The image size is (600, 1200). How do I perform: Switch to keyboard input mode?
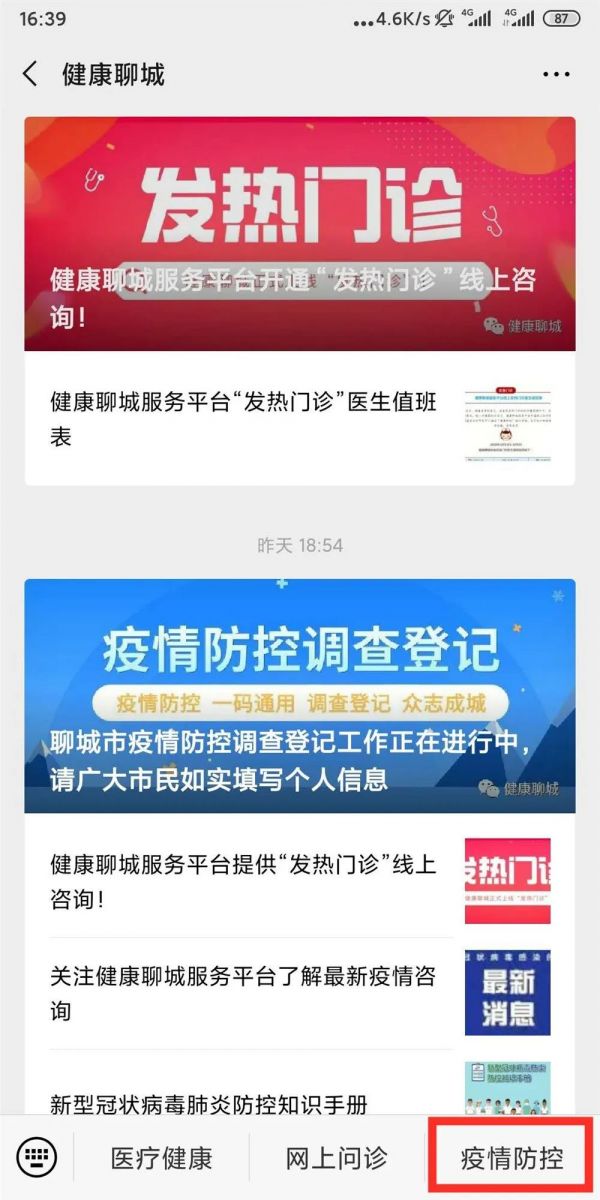[37, 1158]
